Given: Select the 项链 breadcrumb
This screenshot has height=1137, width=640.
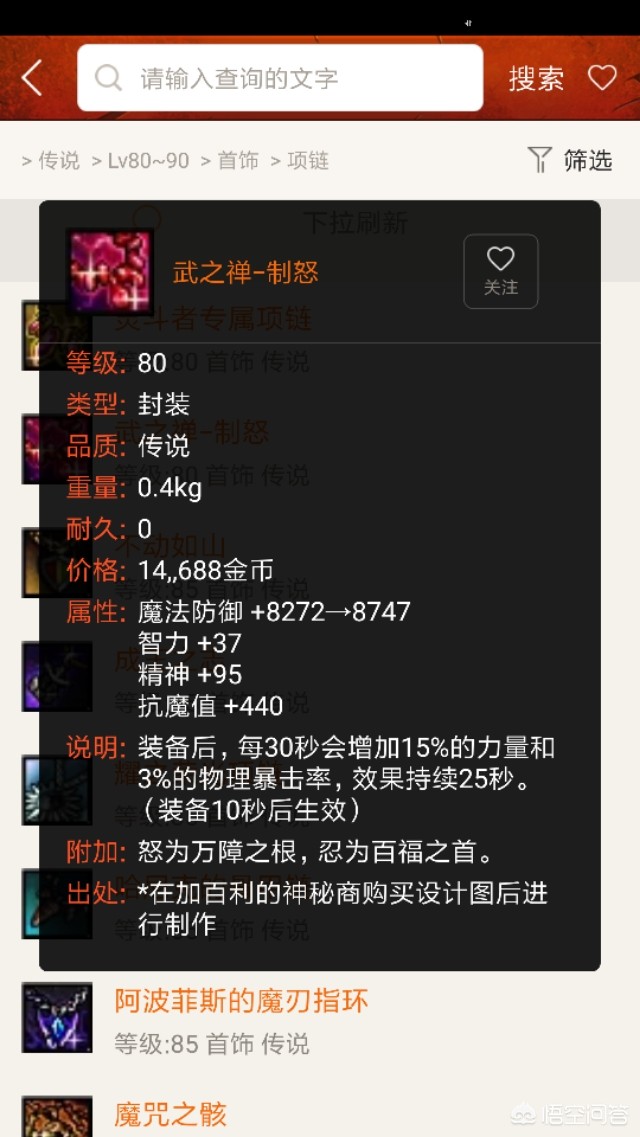Looking at the screenshot, I should (x=307, y=161).
